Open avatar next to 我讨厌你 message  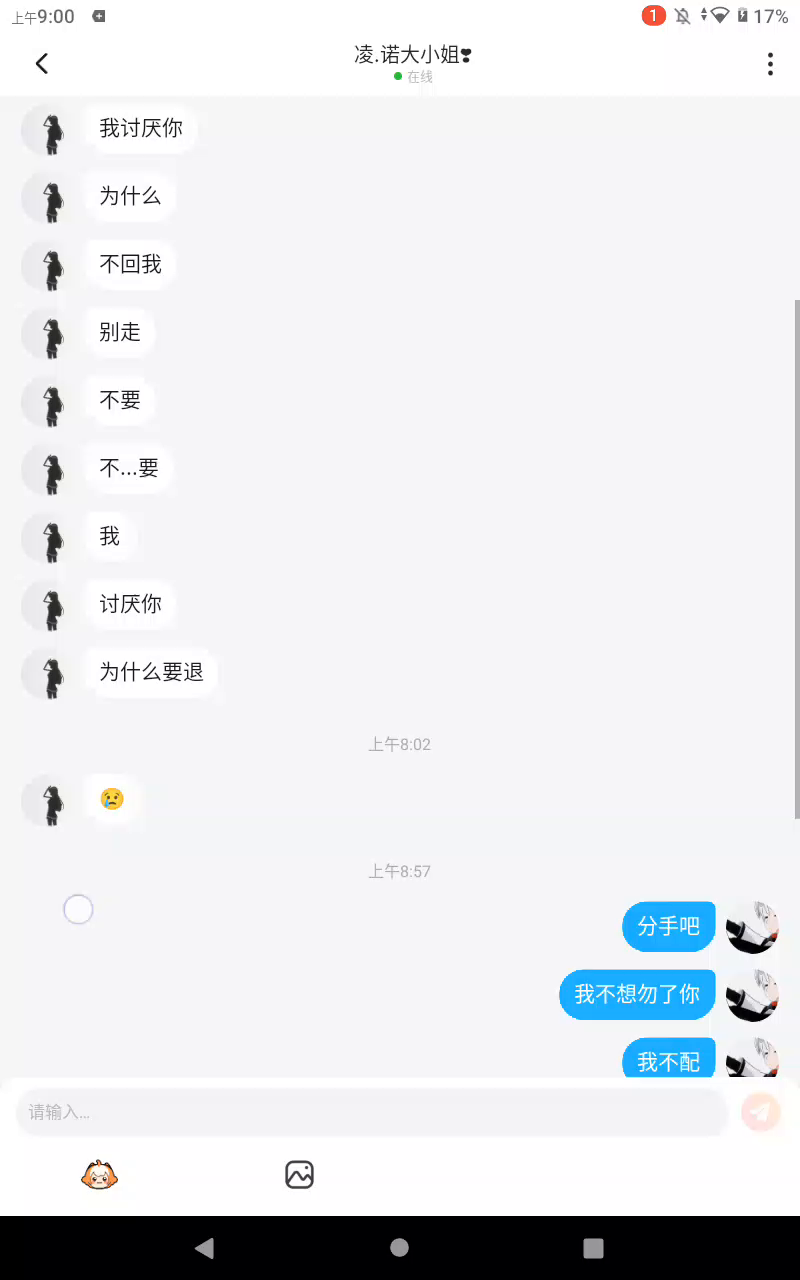point(47,129)
